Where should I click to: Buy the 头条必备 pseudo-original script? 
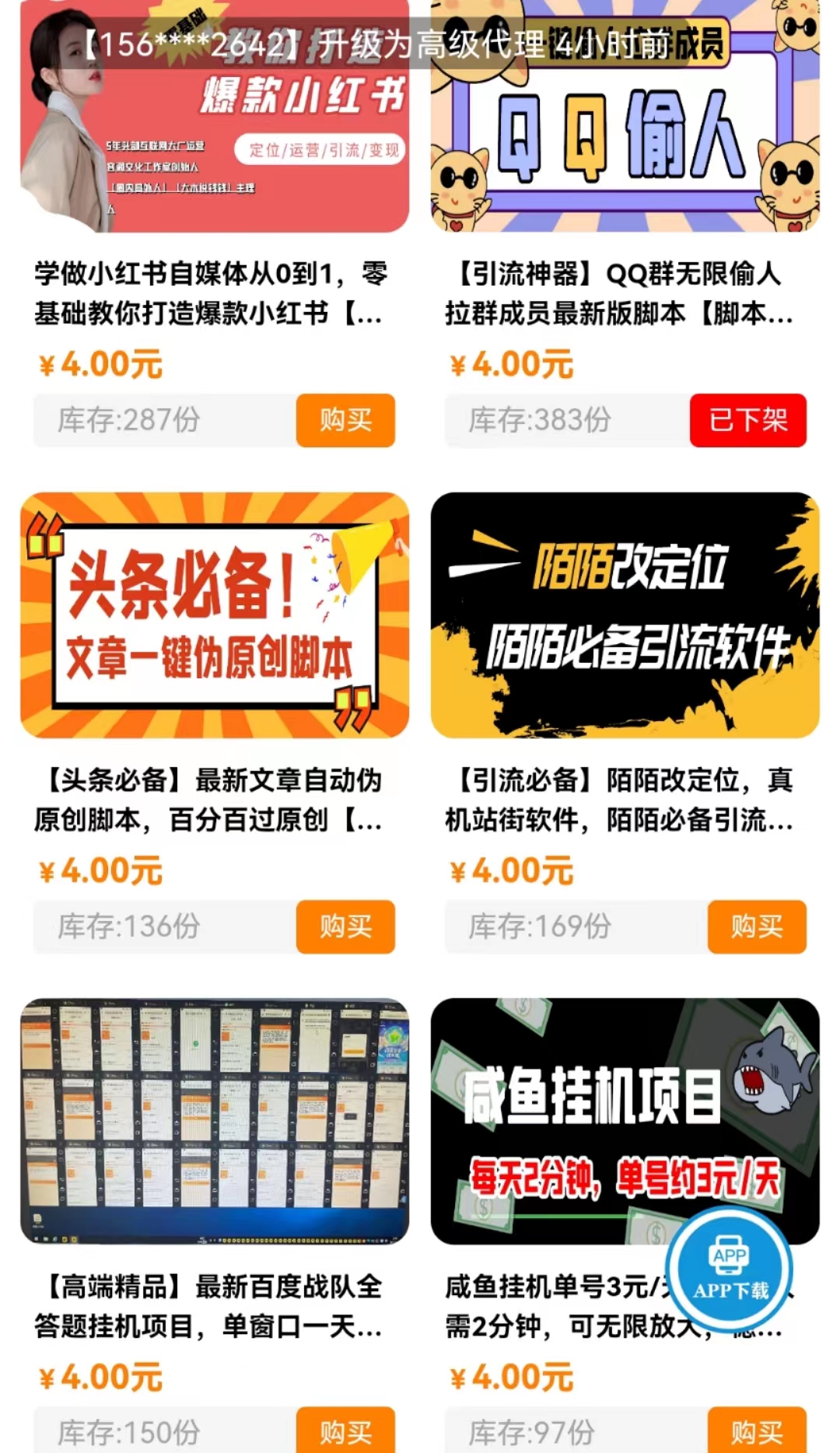pos(345,926)
